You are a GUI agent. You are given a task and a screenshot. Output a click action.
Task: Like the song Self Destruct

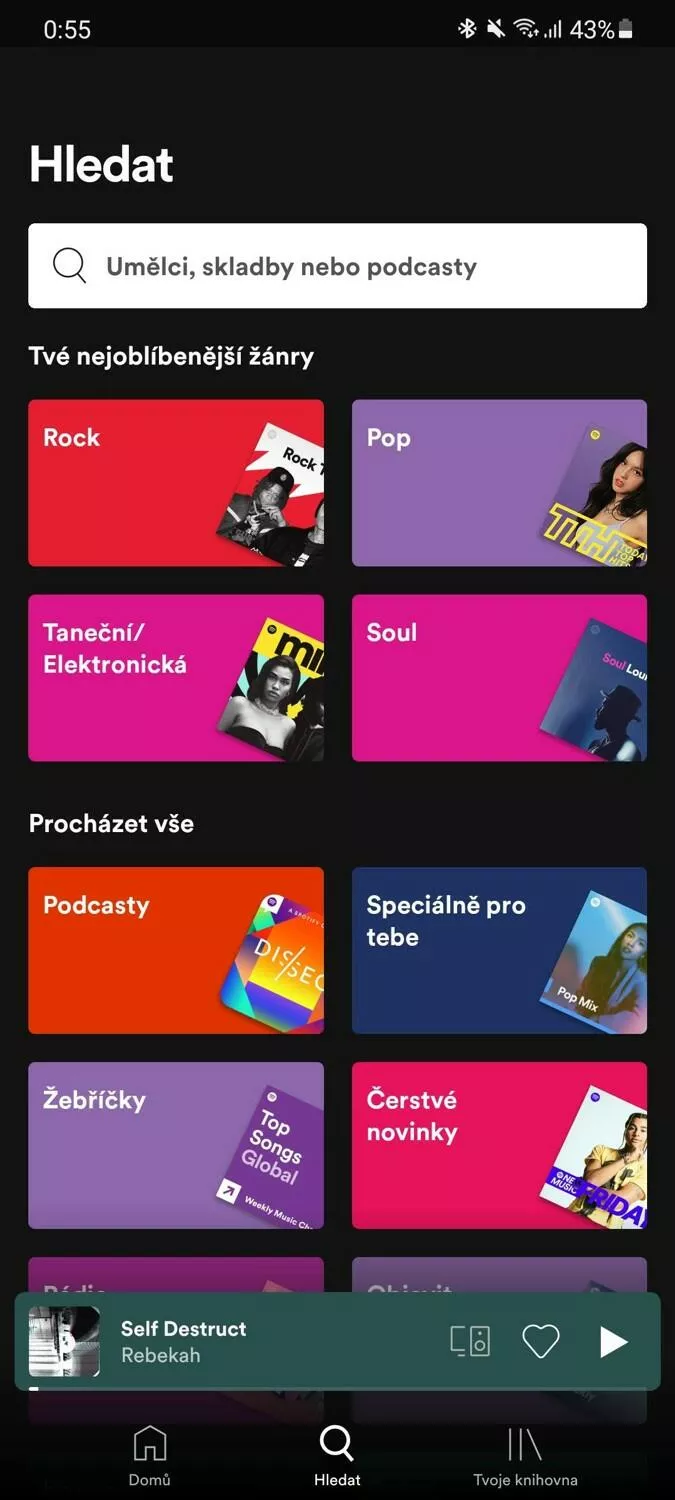tap(541, 1342)
